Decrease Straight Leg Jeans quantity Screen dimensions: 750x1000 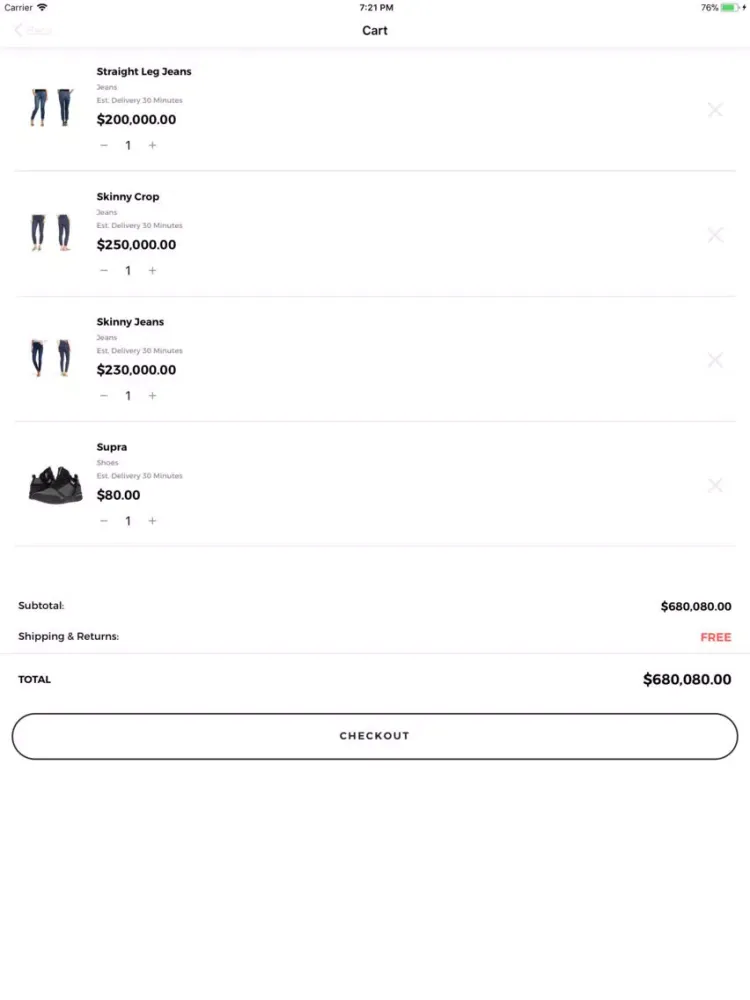point(104,146)
